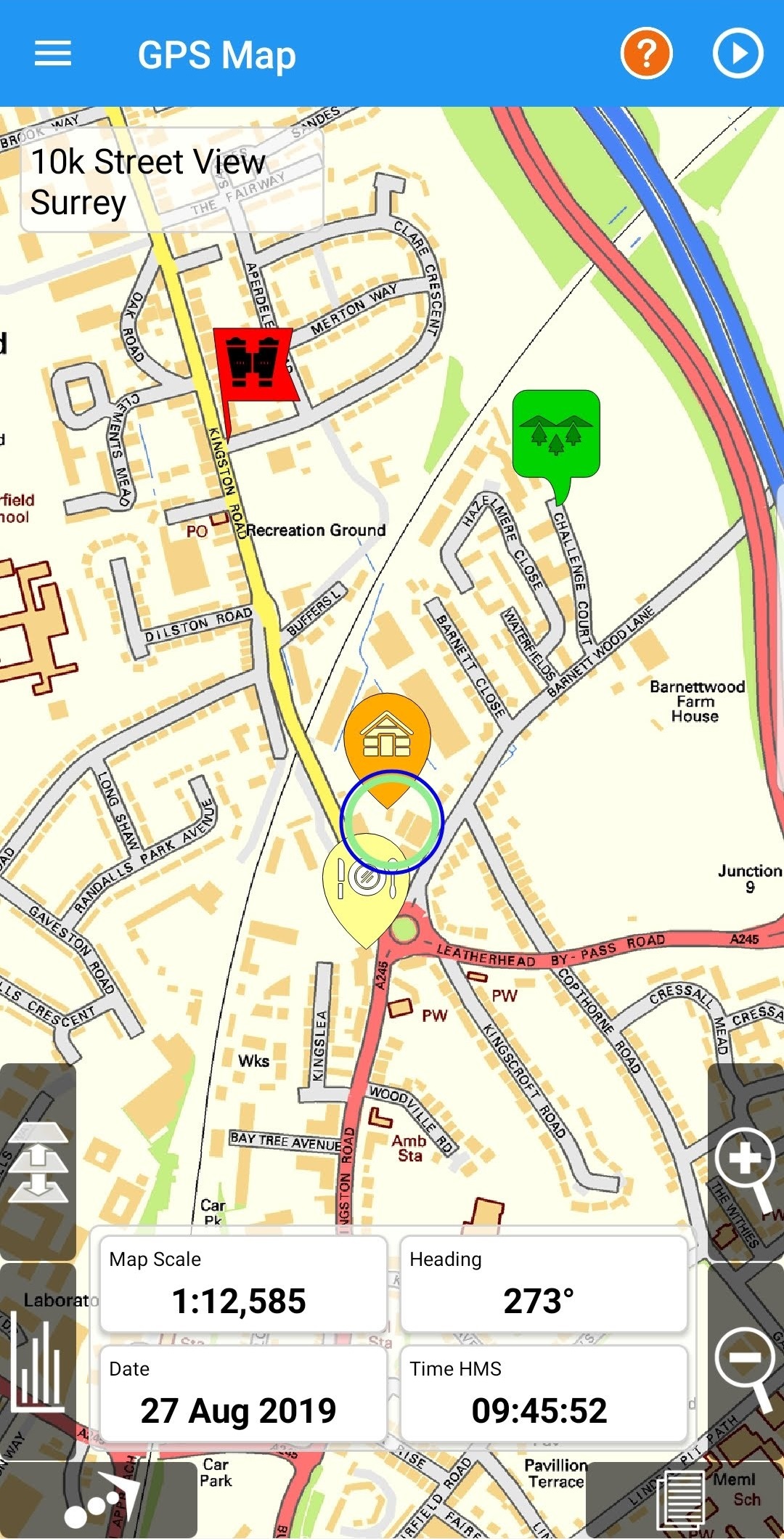Open the route waypoints button
The height and width of the screenshot is (1539, 784).
tap(99, 1500)
